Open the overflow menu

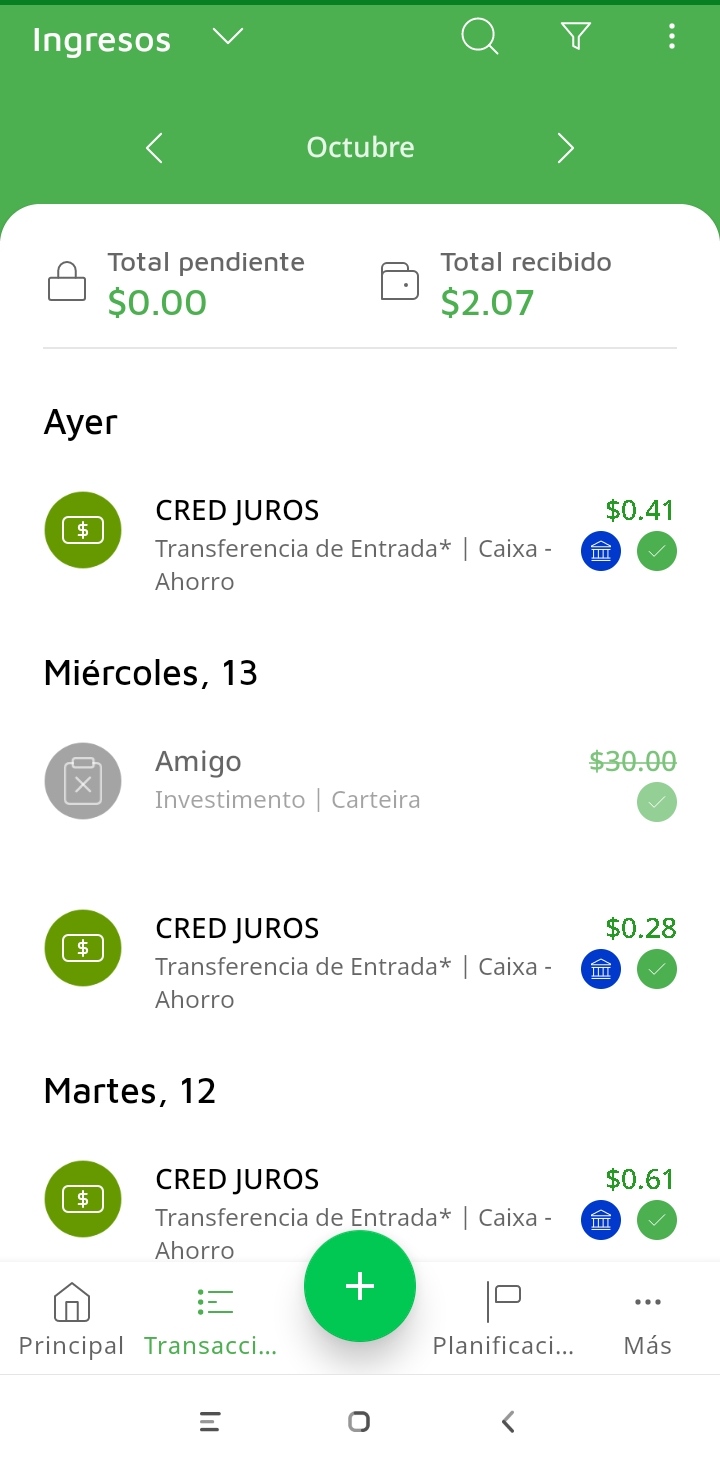(x=671, y=38)
